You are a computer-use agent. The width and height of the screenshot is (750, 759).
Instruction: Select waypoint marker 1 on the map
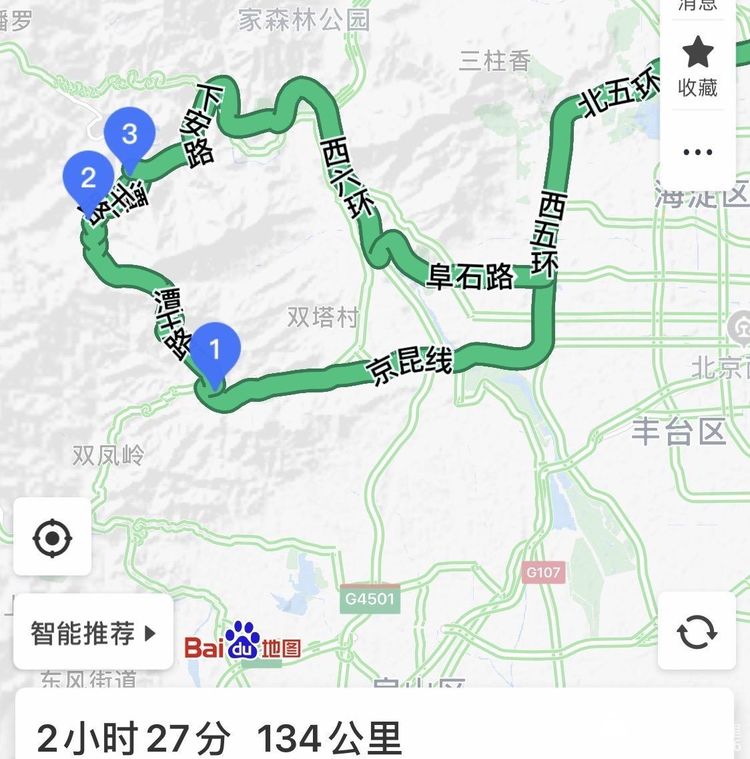click(215, 351)
